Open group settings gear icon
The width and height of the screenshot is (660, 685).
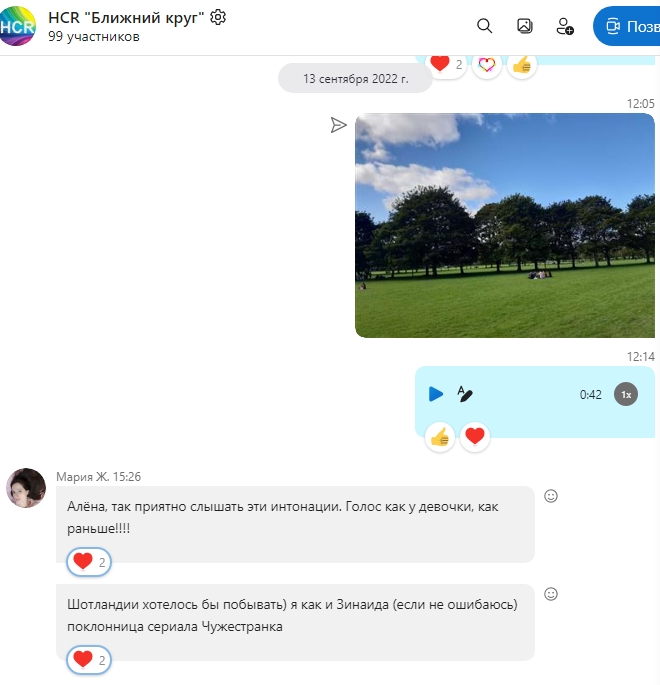click(x=219, y=17)
